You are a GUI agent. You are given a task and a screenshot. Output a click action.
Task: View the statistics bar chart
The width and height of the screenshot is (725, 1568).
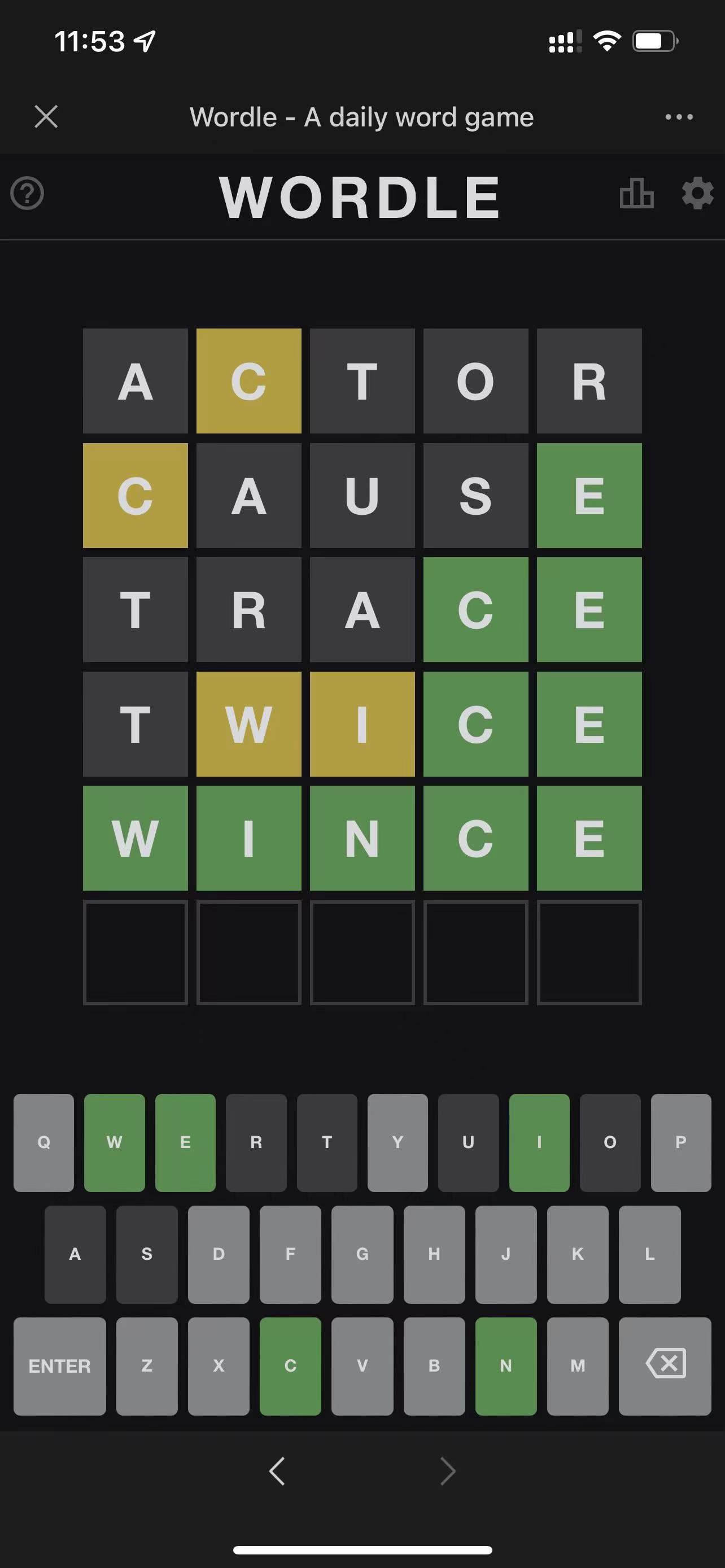click(x=636, y=194)
